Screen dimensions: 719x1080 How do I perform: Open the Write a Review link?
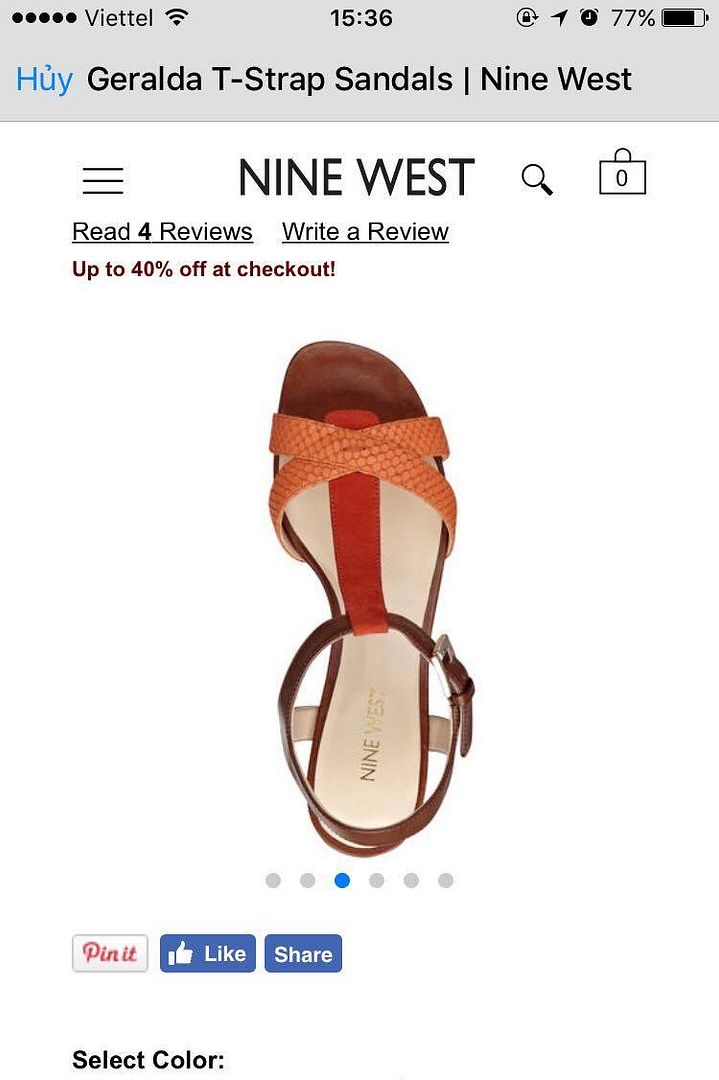[365, 232]
